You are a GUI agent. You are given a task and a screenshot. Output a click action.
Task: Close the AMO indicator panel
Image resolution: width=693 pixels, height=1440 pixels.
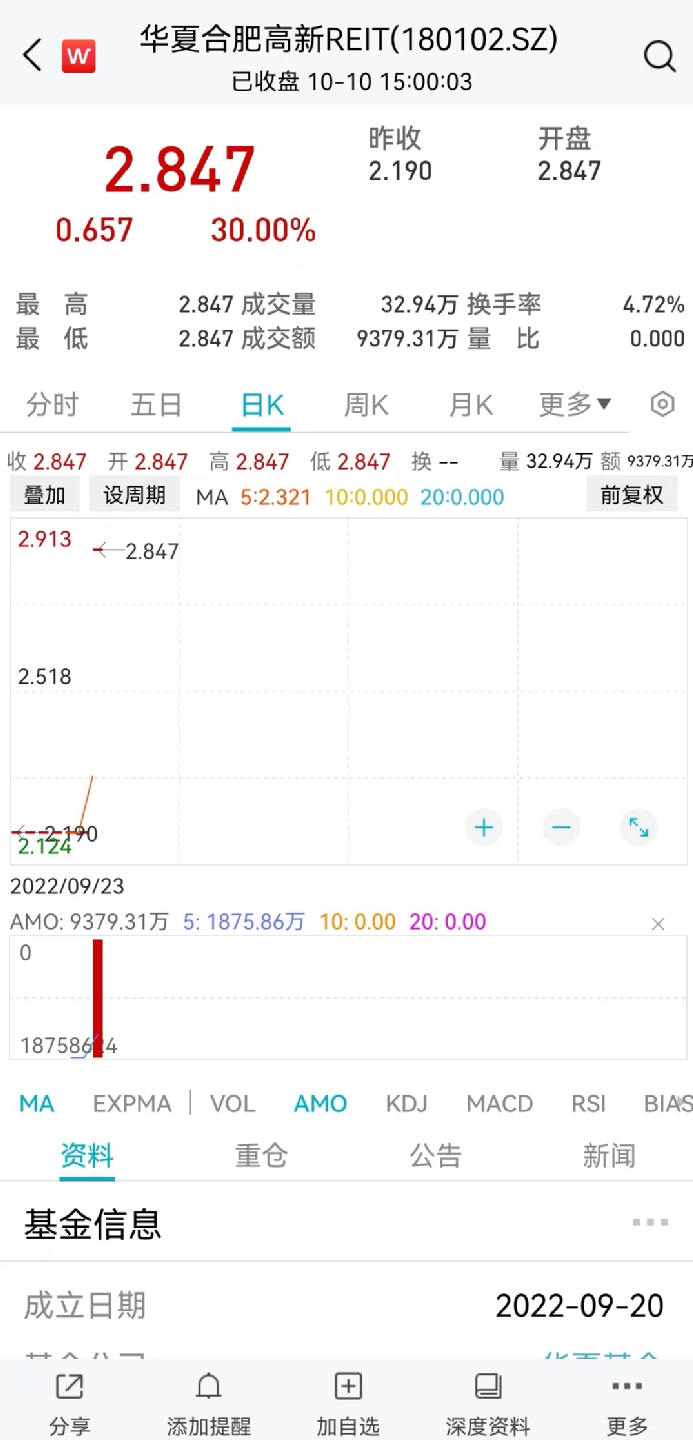(658, 924)
